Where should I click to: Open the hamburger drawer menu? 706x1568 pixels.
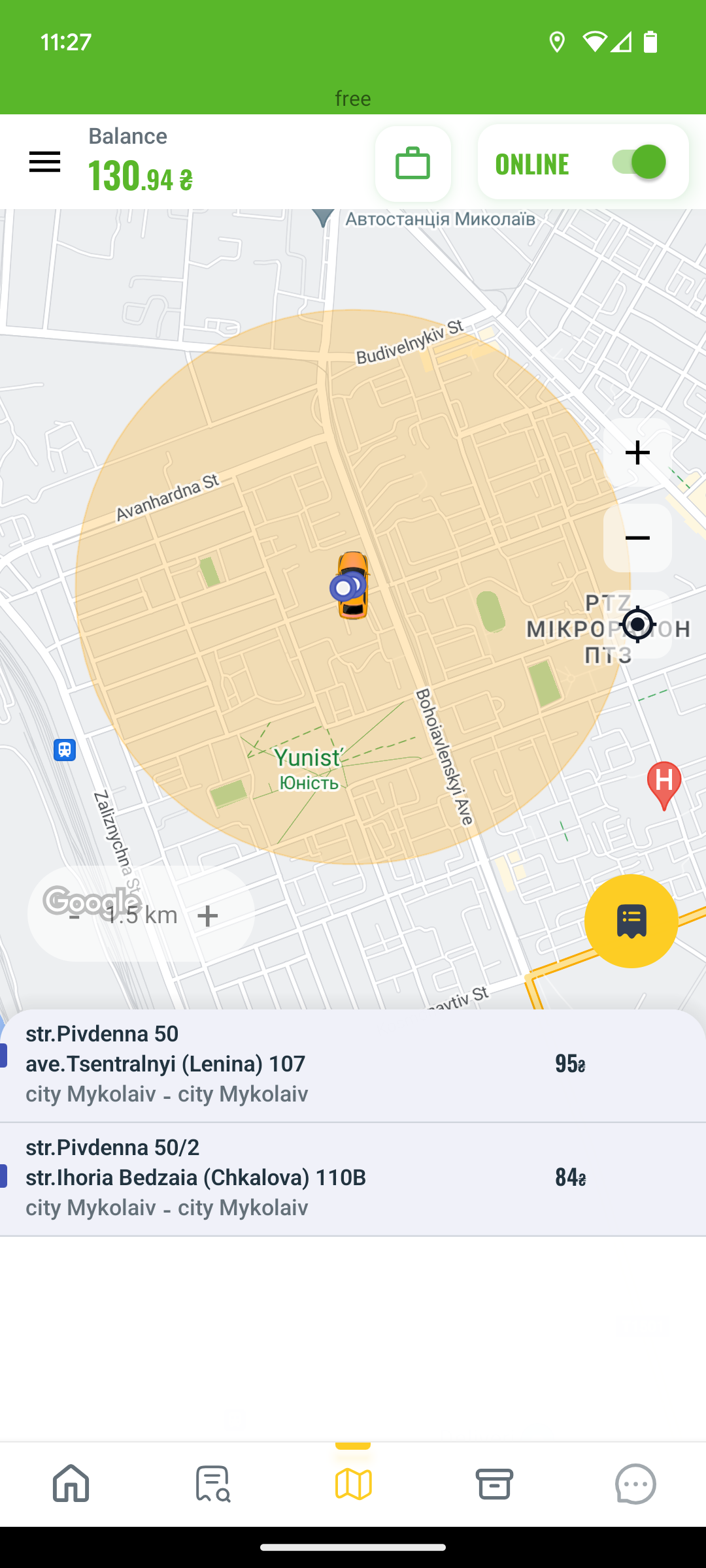pos(44,162)
